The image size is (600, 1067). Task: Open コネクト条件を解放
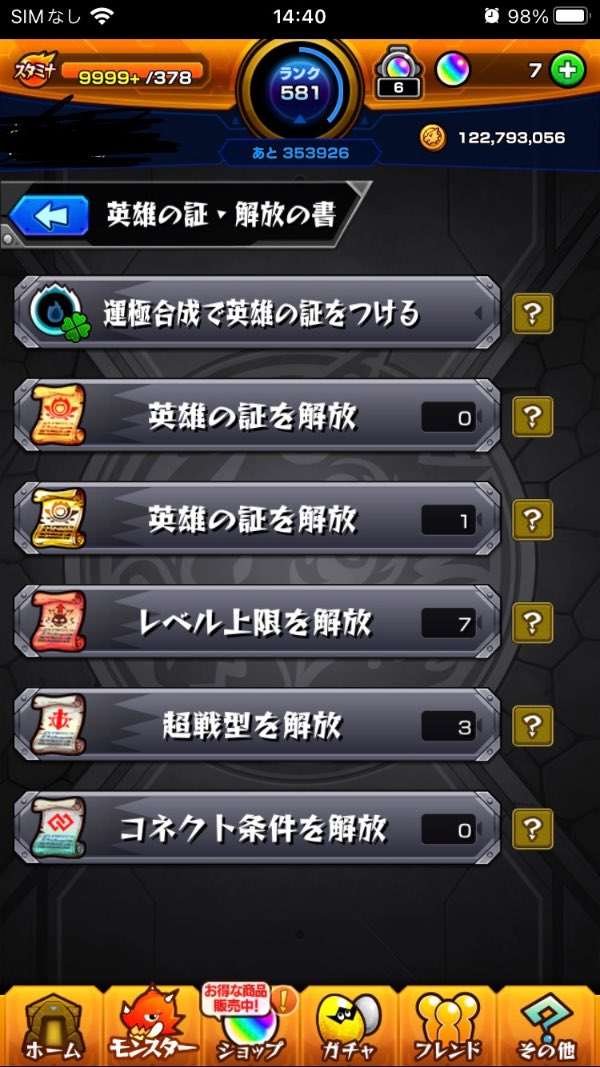258,829
